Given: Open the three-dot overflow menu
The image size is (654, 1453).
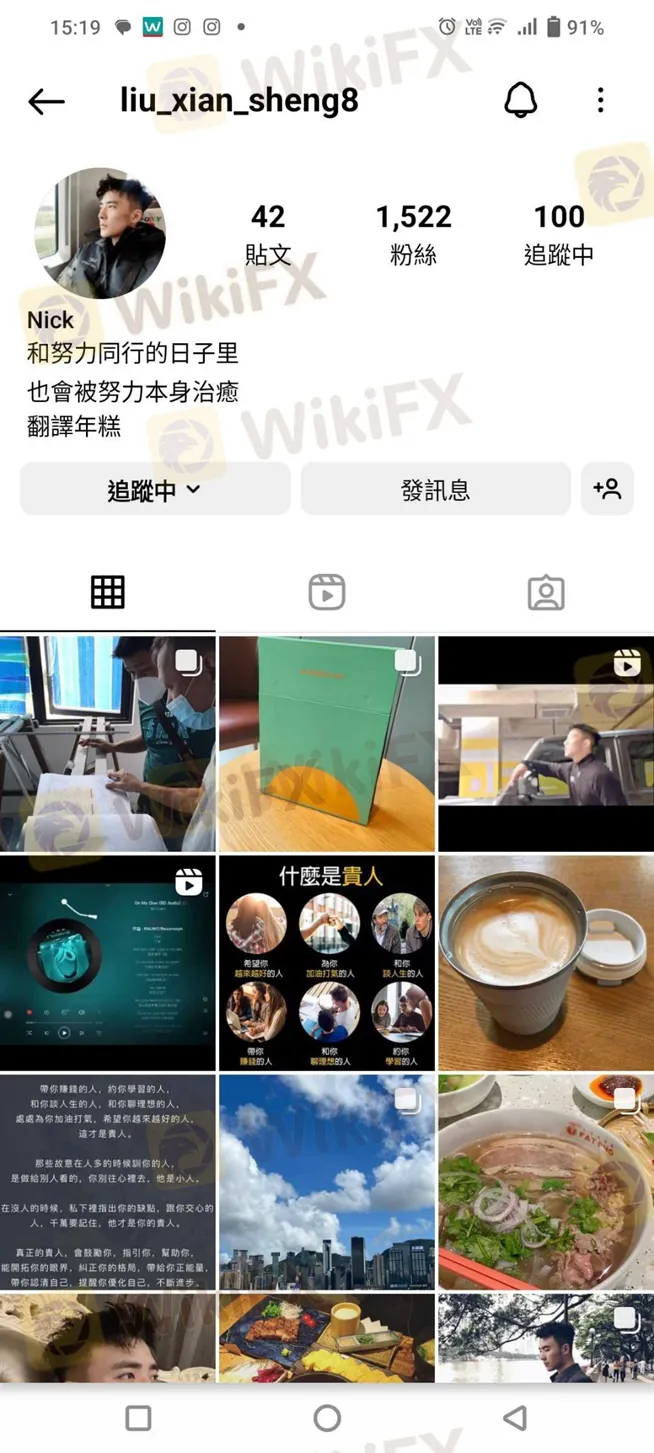Looking at the screenshot, I should (600, 100).
